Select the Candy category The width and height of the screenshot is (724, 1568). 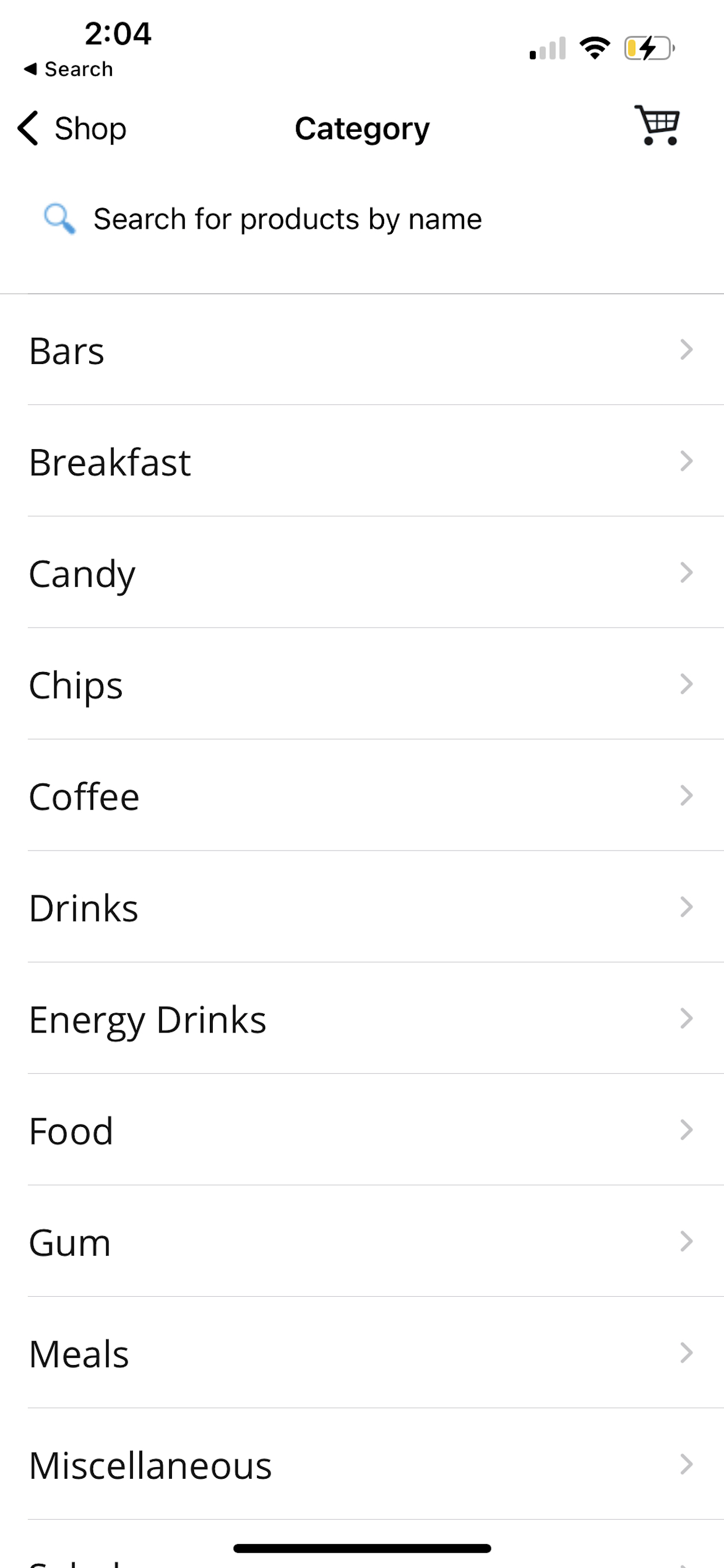coord(362,573)
